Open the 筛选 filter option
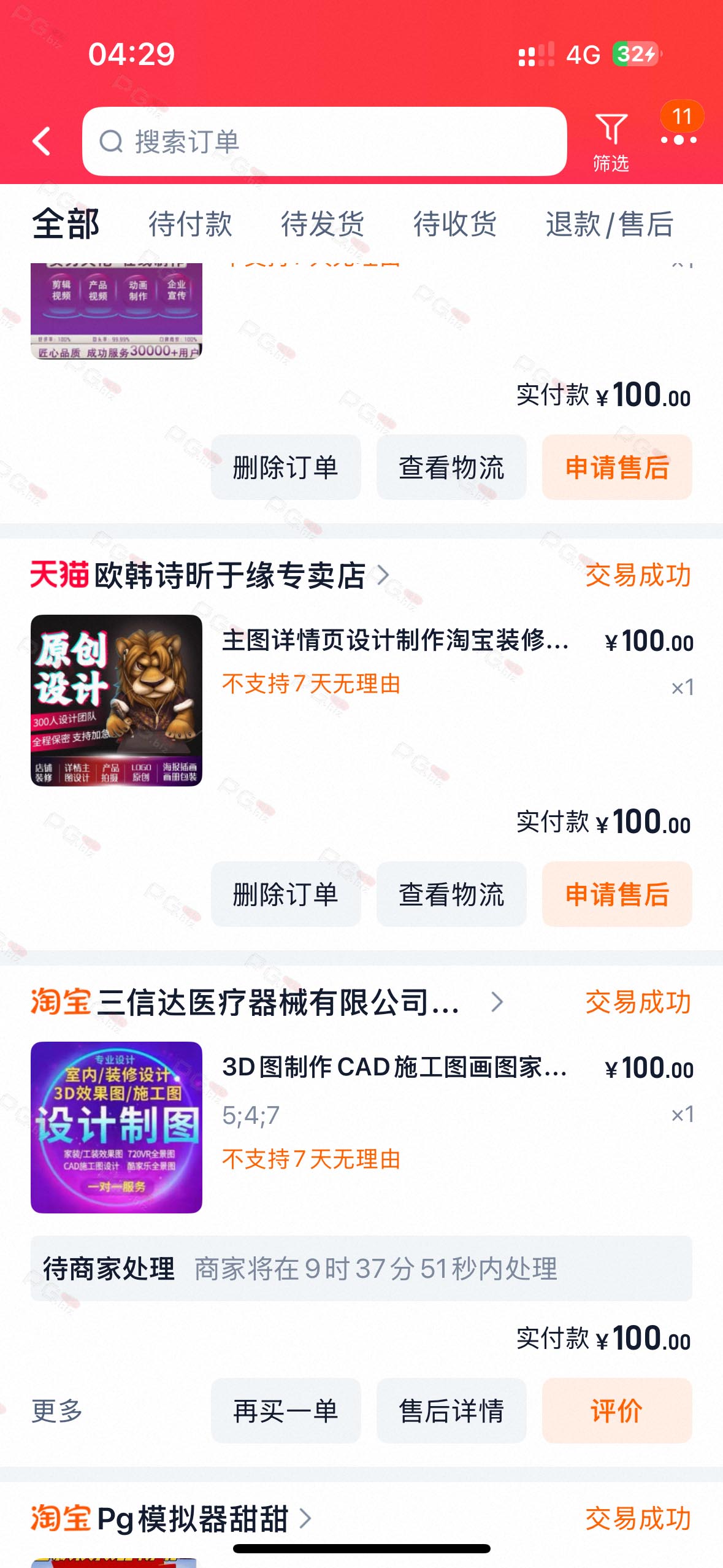Viewport: 723px width, 1568px height. (611, 142)
